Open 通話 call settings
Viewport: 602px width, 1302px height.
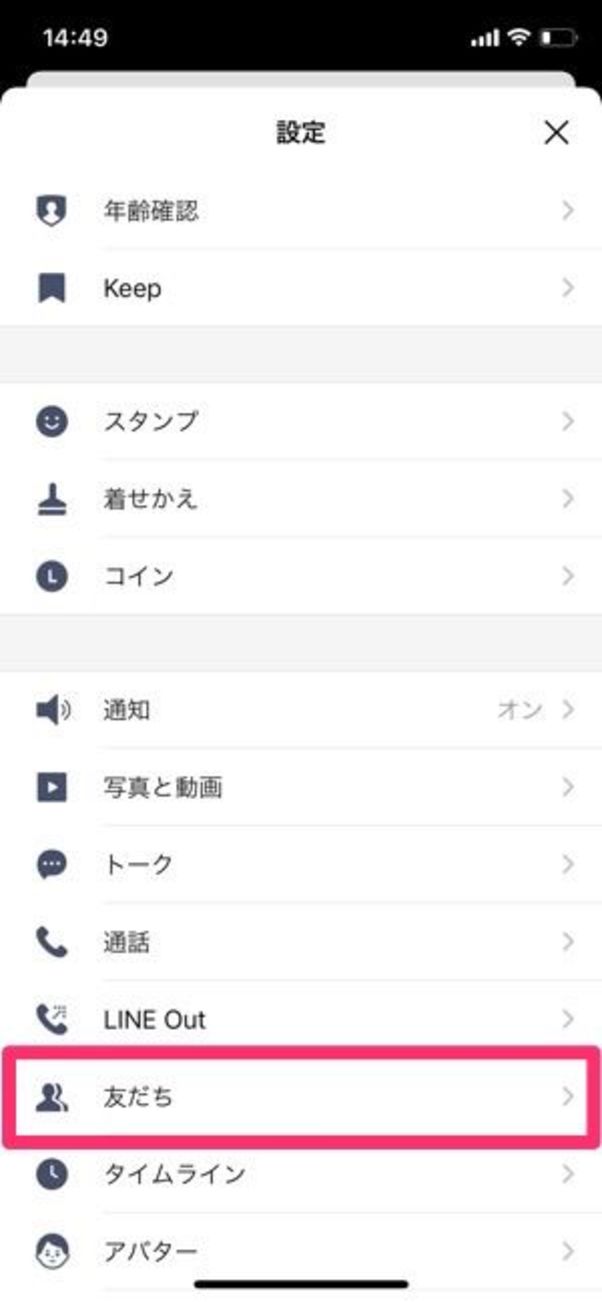coord(300,942)
